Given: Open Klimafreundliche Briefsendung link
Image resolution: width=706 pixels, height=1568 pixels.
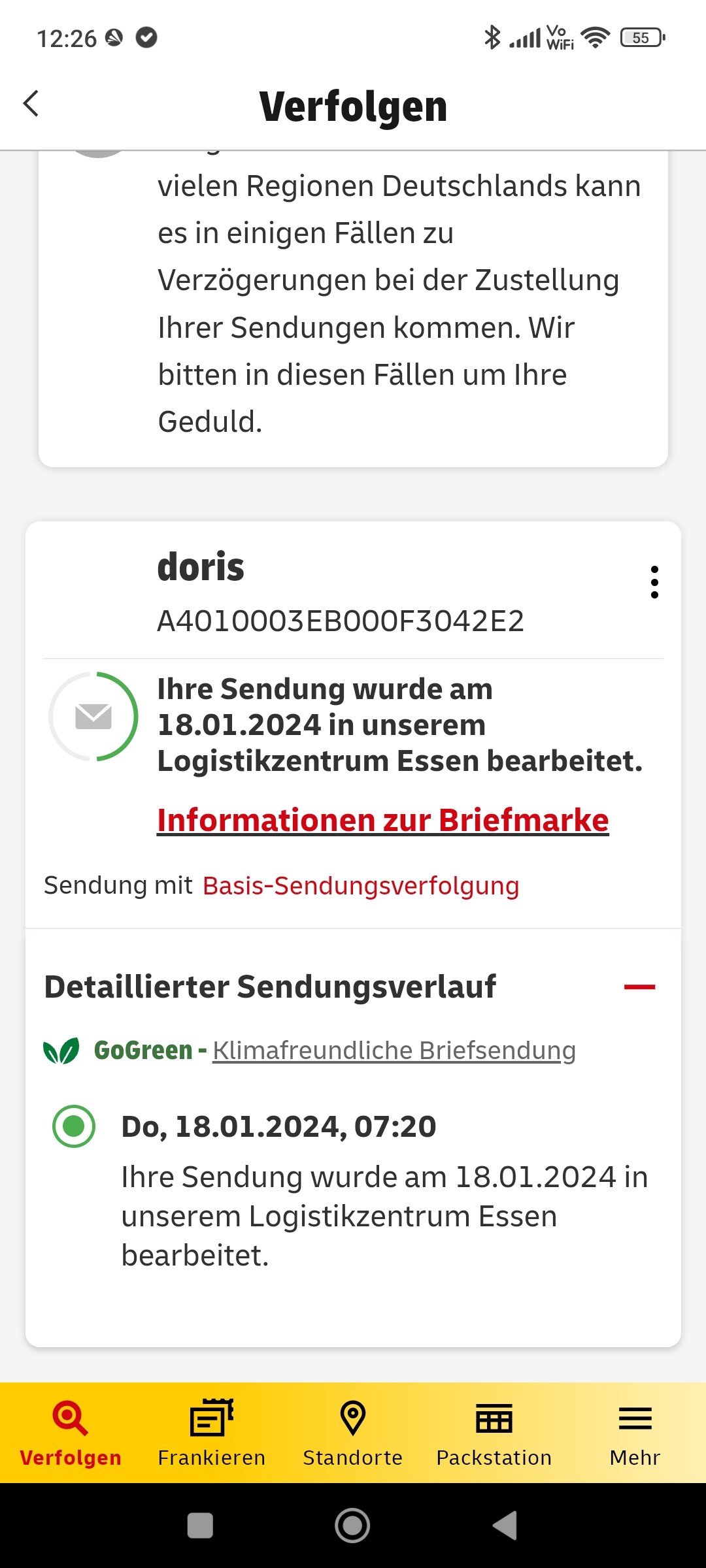Looking at the screenshot, I should tap(394, 1051).
